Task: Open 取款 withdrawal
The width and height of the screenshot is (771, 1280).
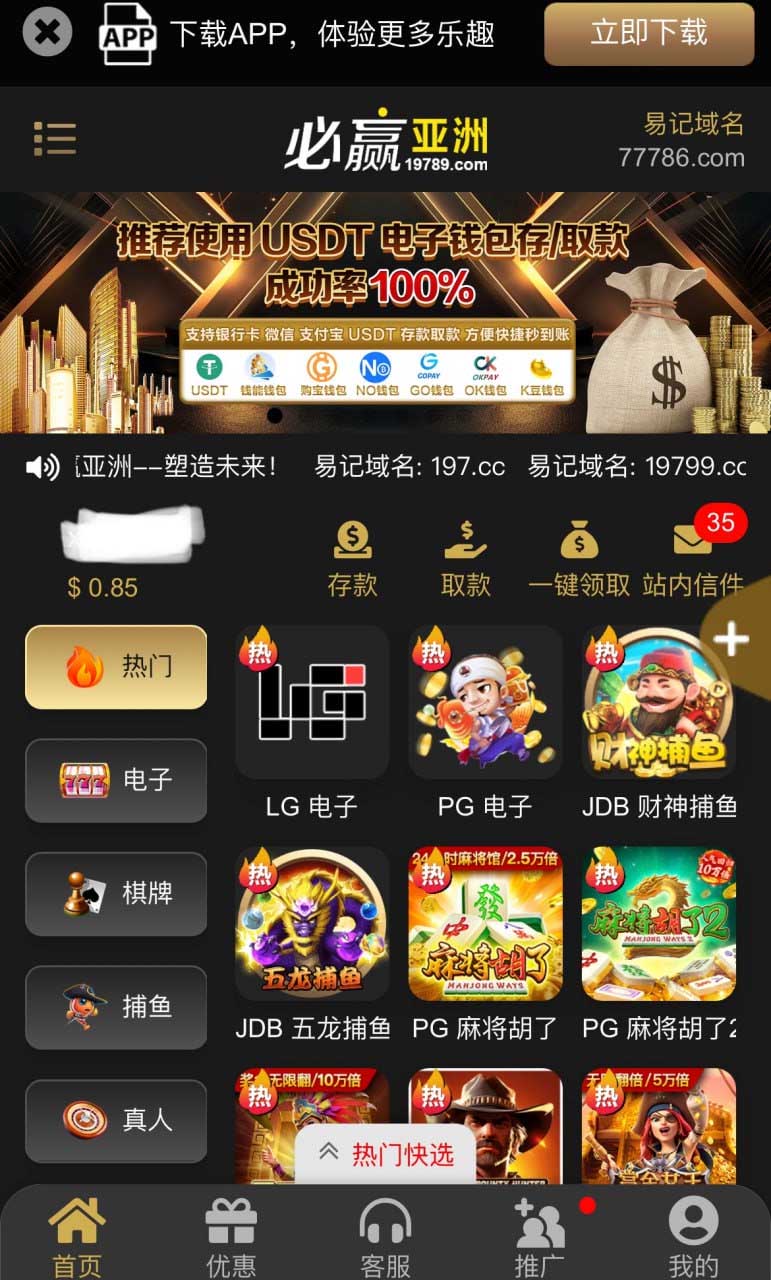Action: click(x=466, y=560)
